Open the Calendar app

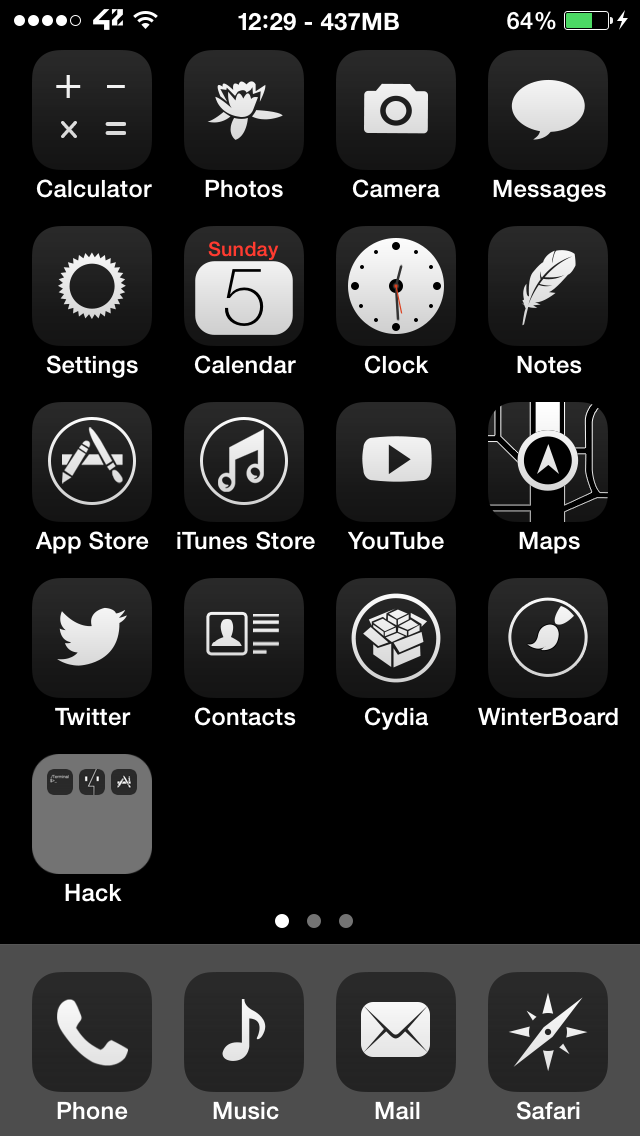click(244, 286)
